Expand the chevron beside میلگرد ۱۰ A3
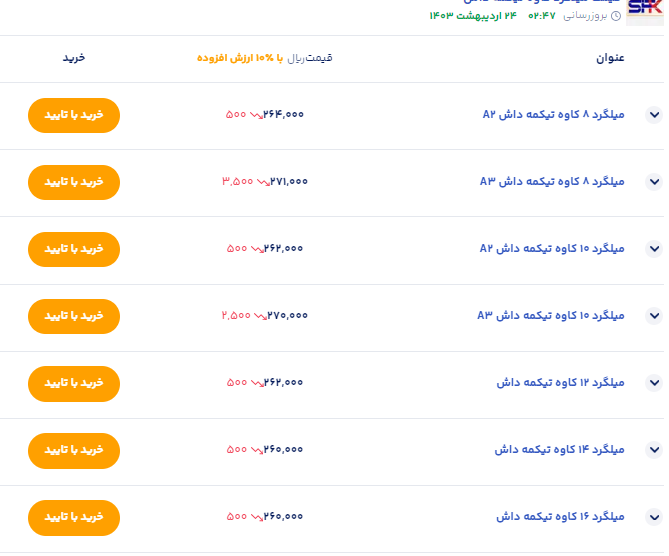 (654, 316)
